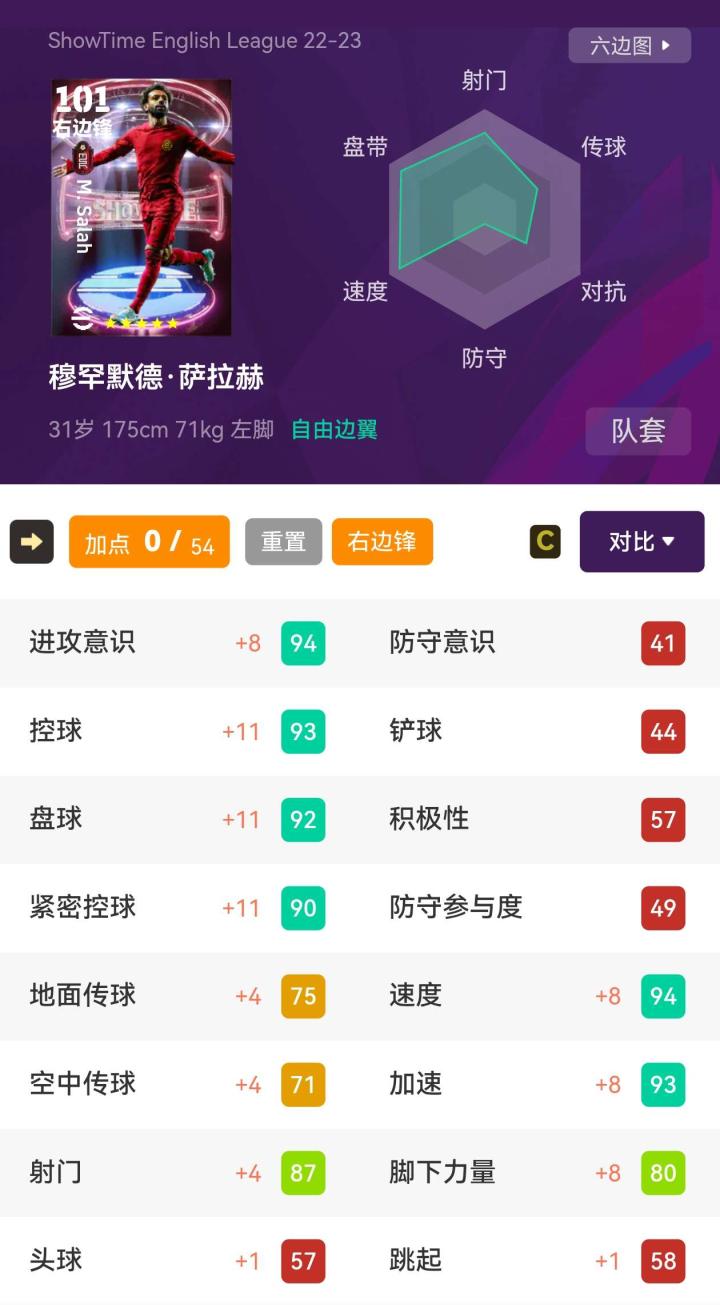The width and height of the screenshot is (720, 1305).
Task: Open the 加点 0/54 points allocation
Action: click(x=149, y=542)
